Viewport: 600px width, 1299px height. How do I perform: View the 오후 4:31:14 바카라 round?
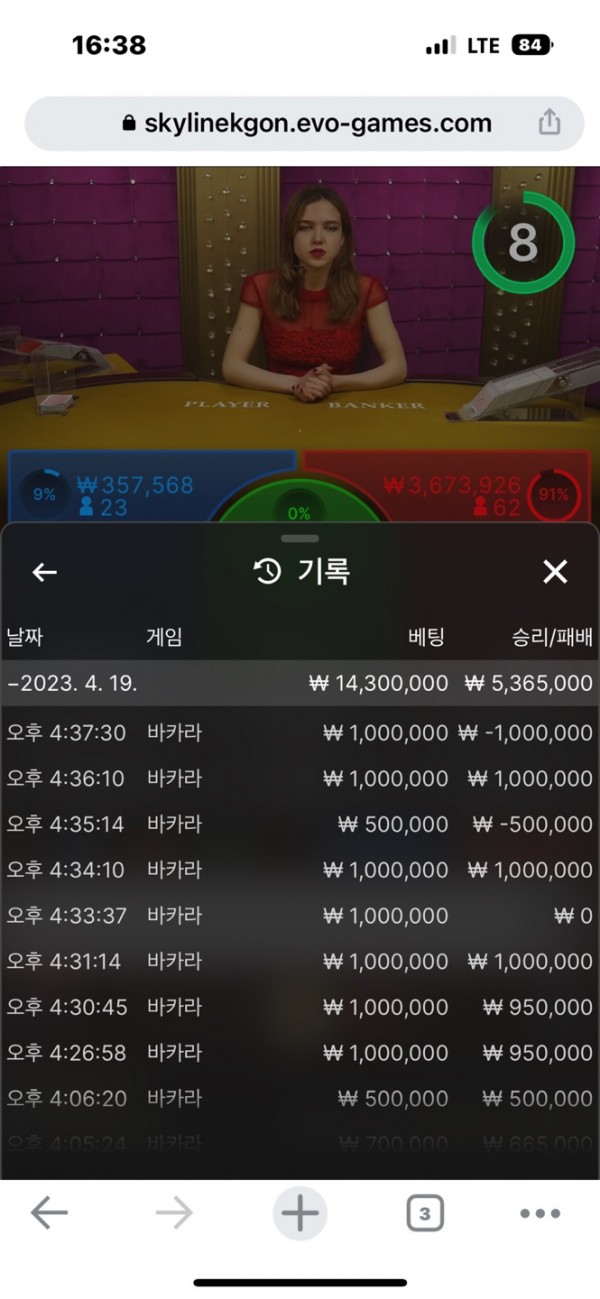click(299, 962)
